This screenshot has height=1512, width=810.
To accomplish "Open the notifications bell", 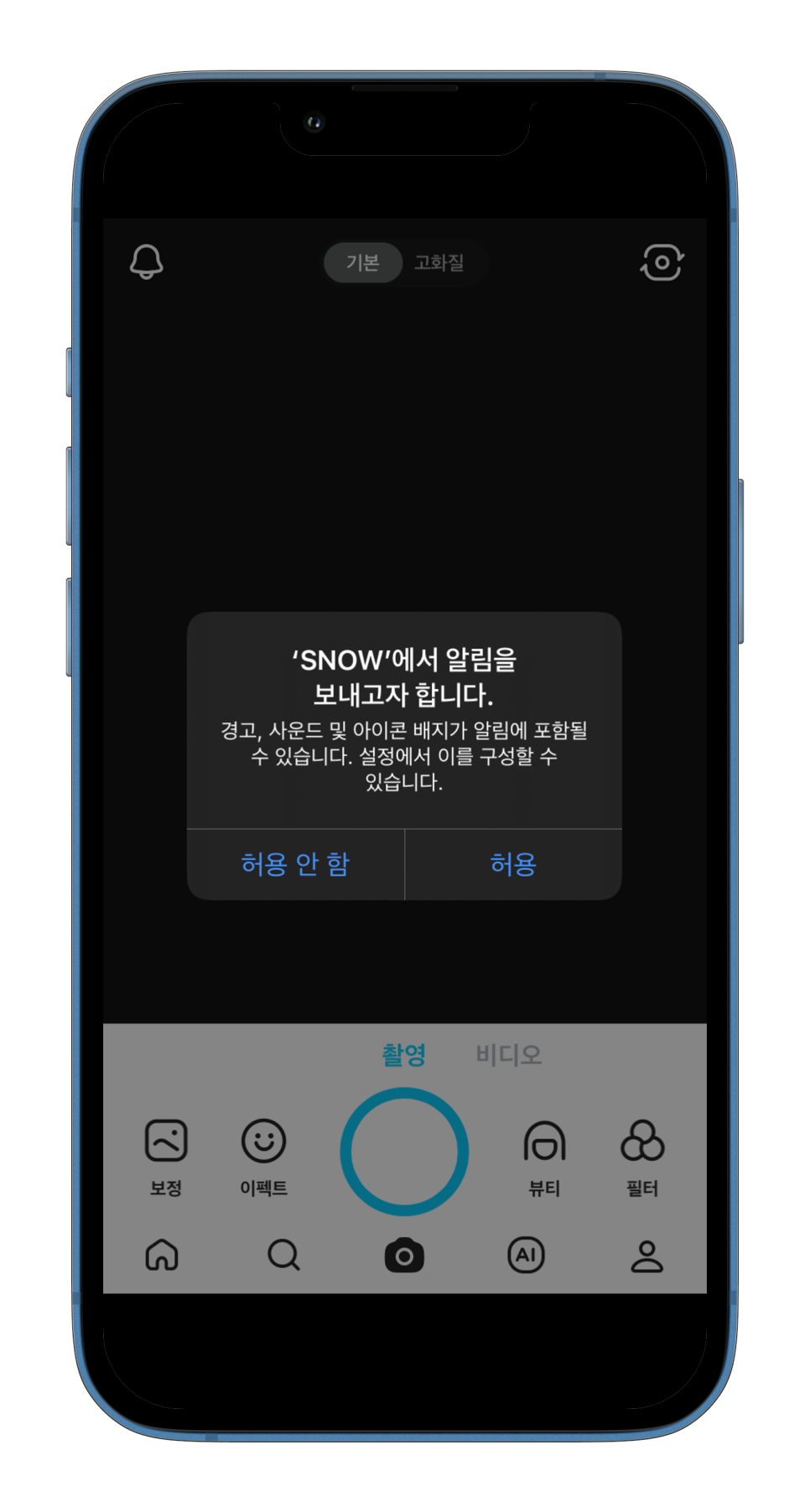I will 147,262.
